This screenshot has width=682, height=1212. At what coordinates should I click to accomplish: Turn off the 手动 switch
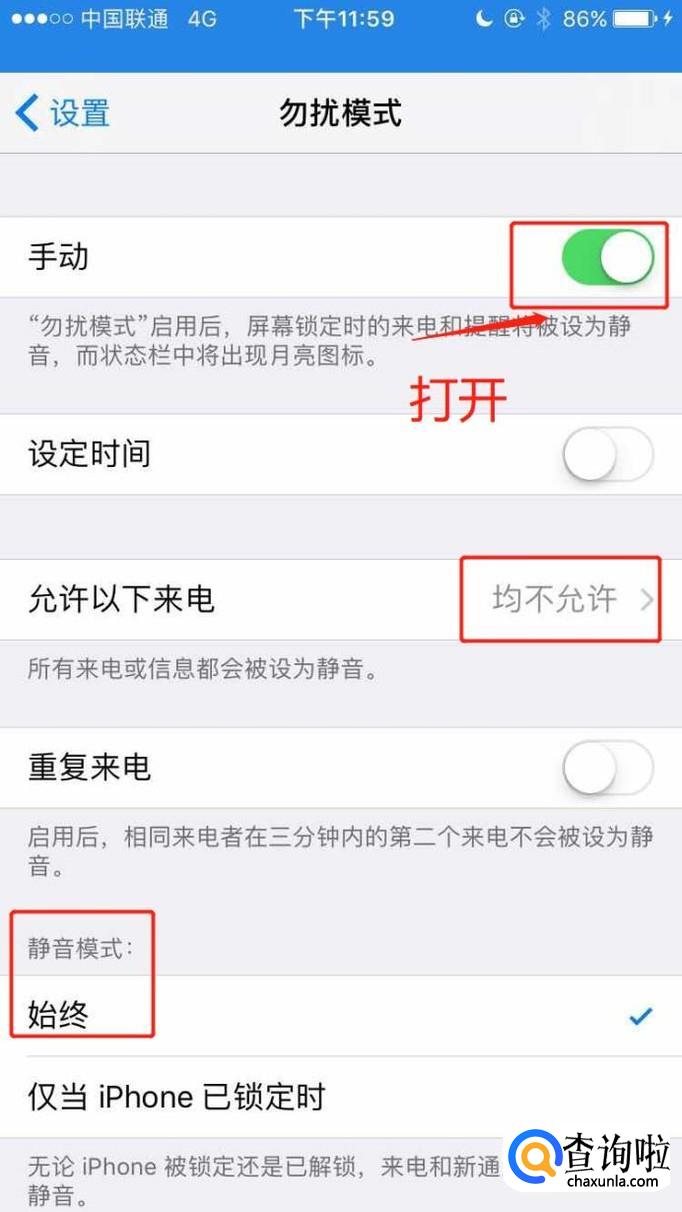coord(608,258)
